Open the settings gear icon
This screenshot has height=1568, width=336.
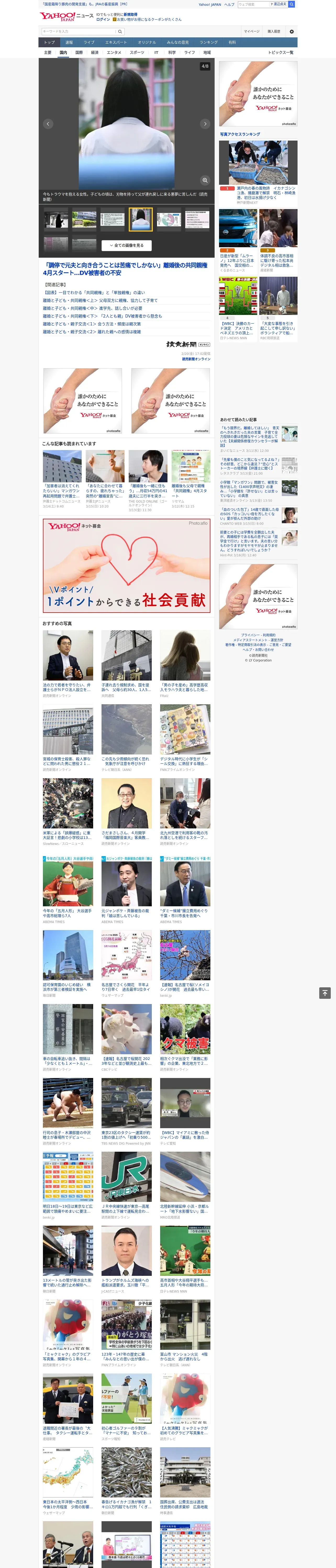point(292,31)
